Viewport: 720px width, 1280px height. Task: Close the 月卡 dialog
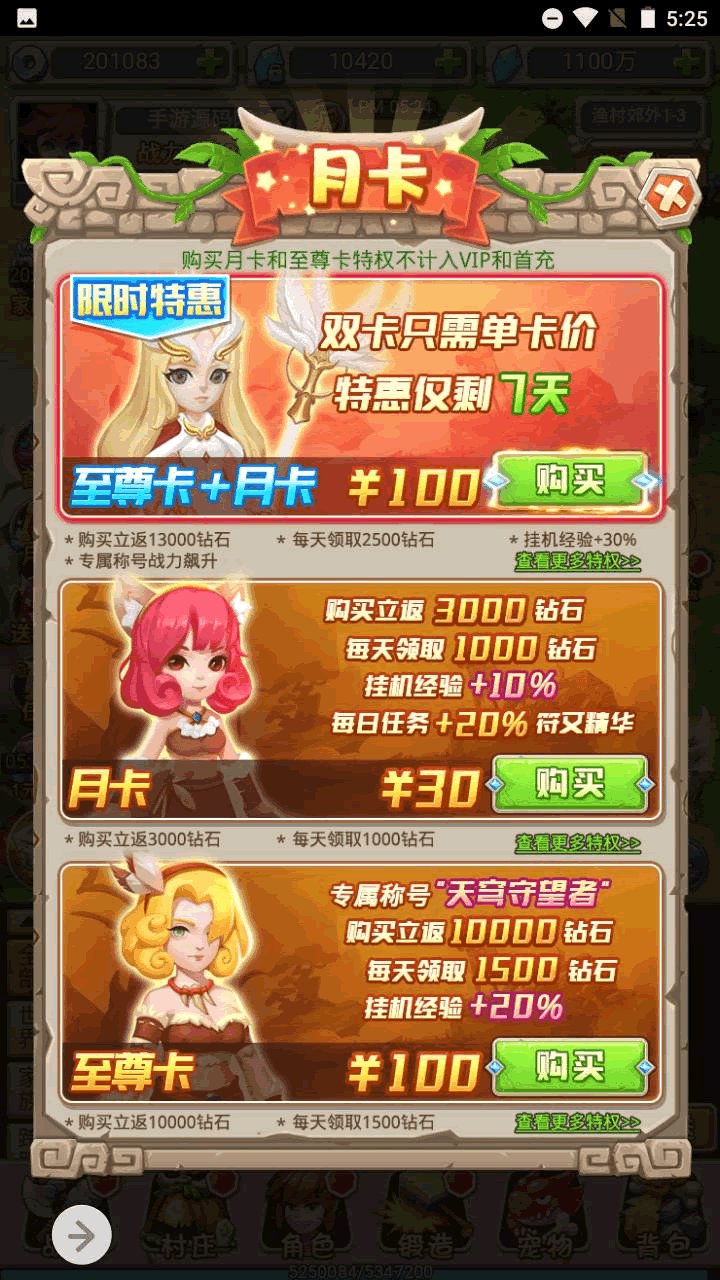(669, 198)
